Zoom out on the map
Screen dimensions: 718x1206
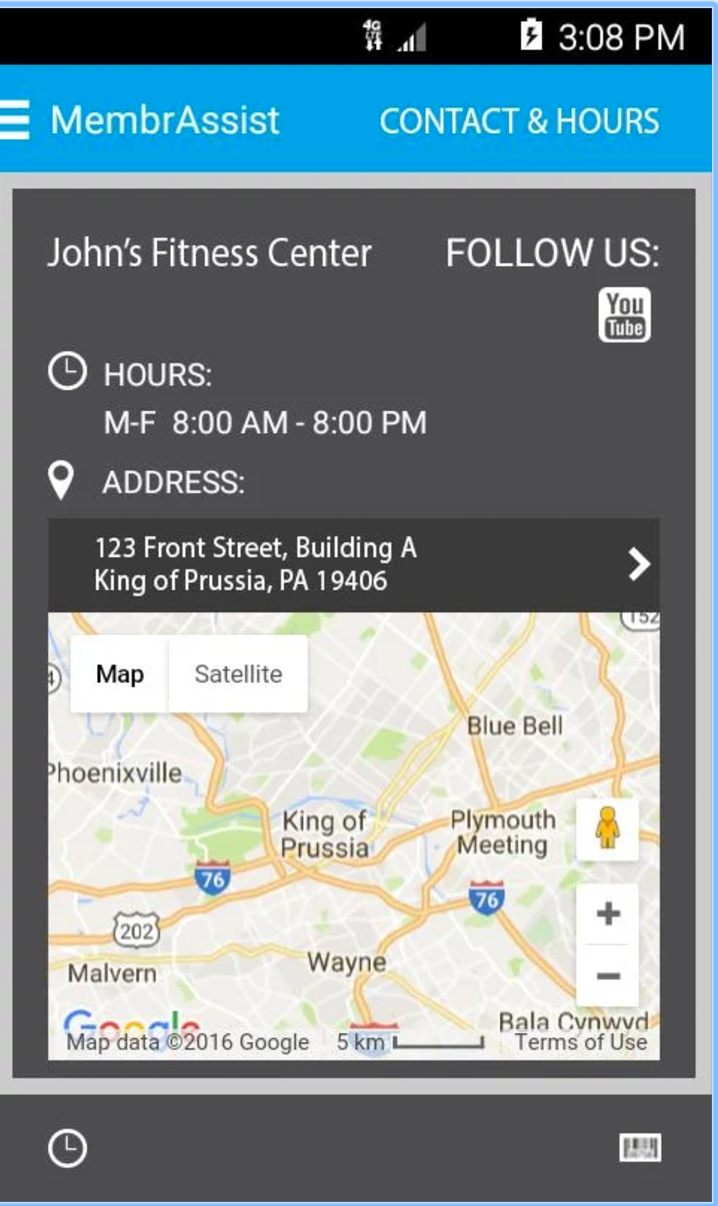pos(607,976)
